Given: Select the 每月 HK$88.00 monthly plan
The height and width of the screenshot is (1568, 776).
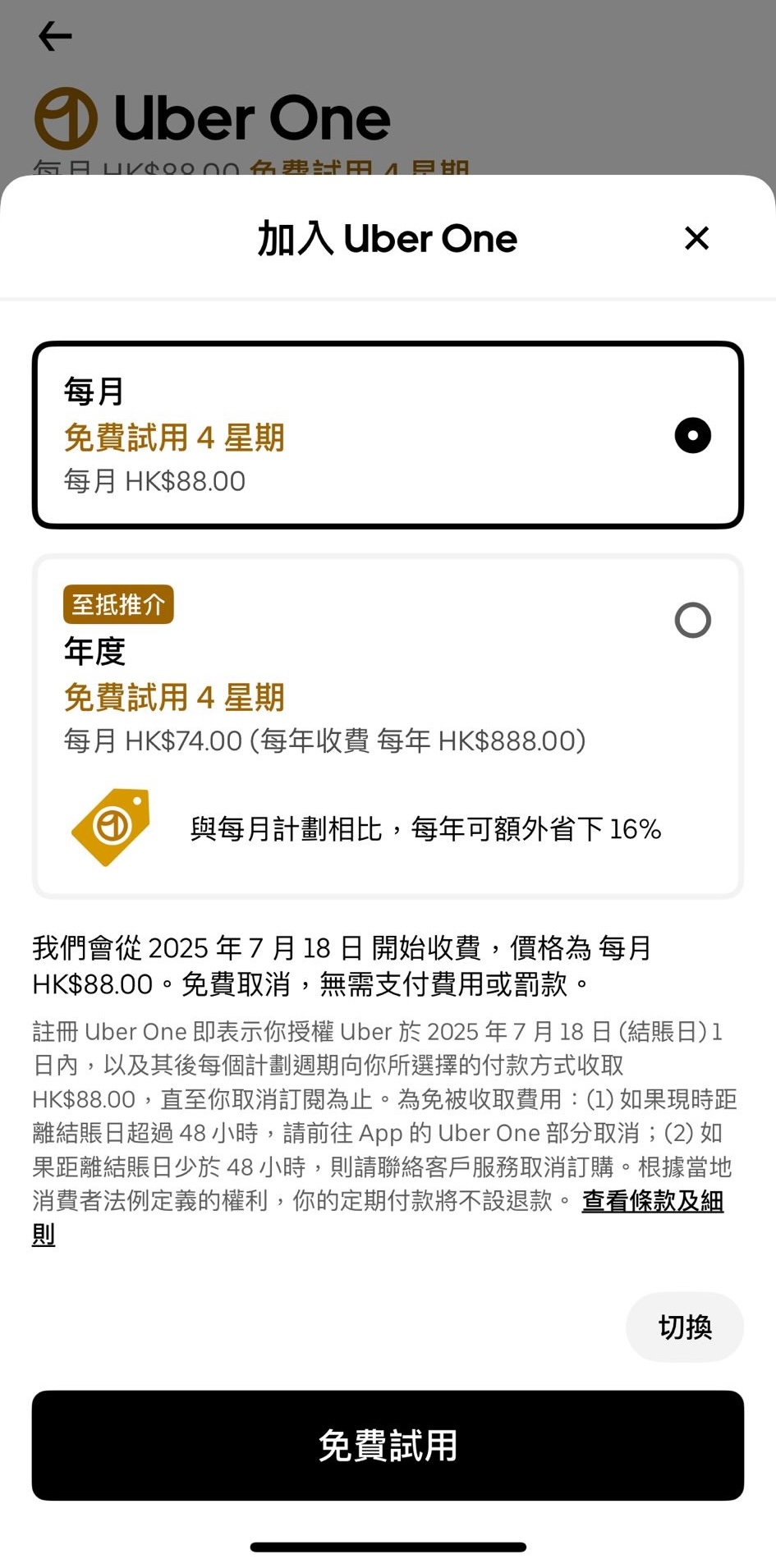Looking at the screenshot, I should (x=388, y=435).
